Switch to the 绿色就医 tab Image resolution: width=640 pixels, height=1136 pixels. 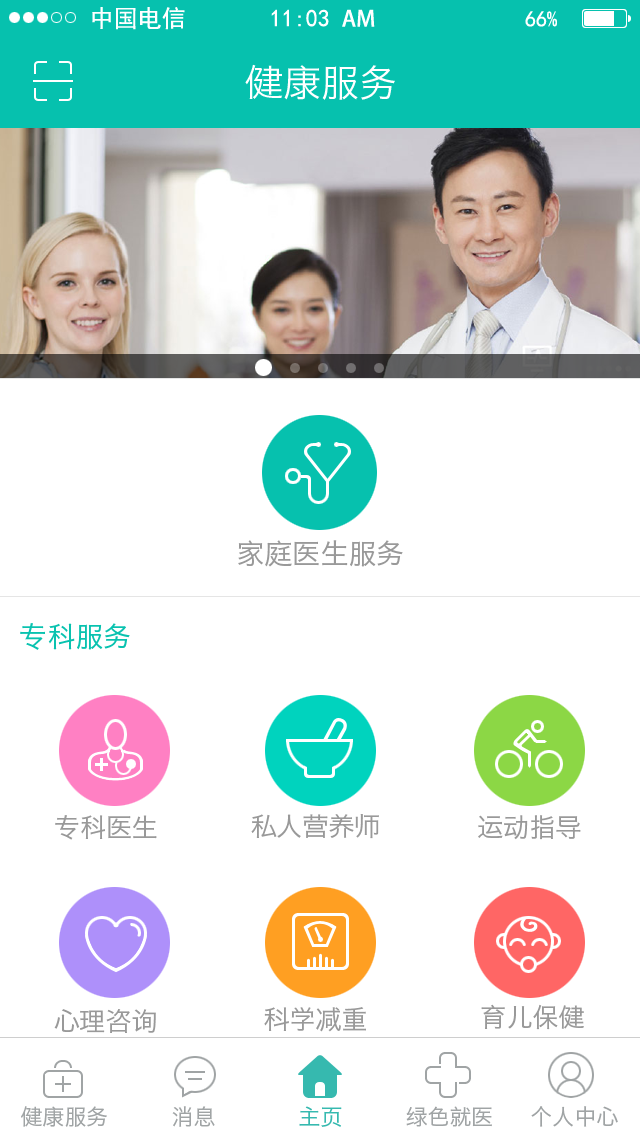pyautogui.click(x=448, y=1090)
